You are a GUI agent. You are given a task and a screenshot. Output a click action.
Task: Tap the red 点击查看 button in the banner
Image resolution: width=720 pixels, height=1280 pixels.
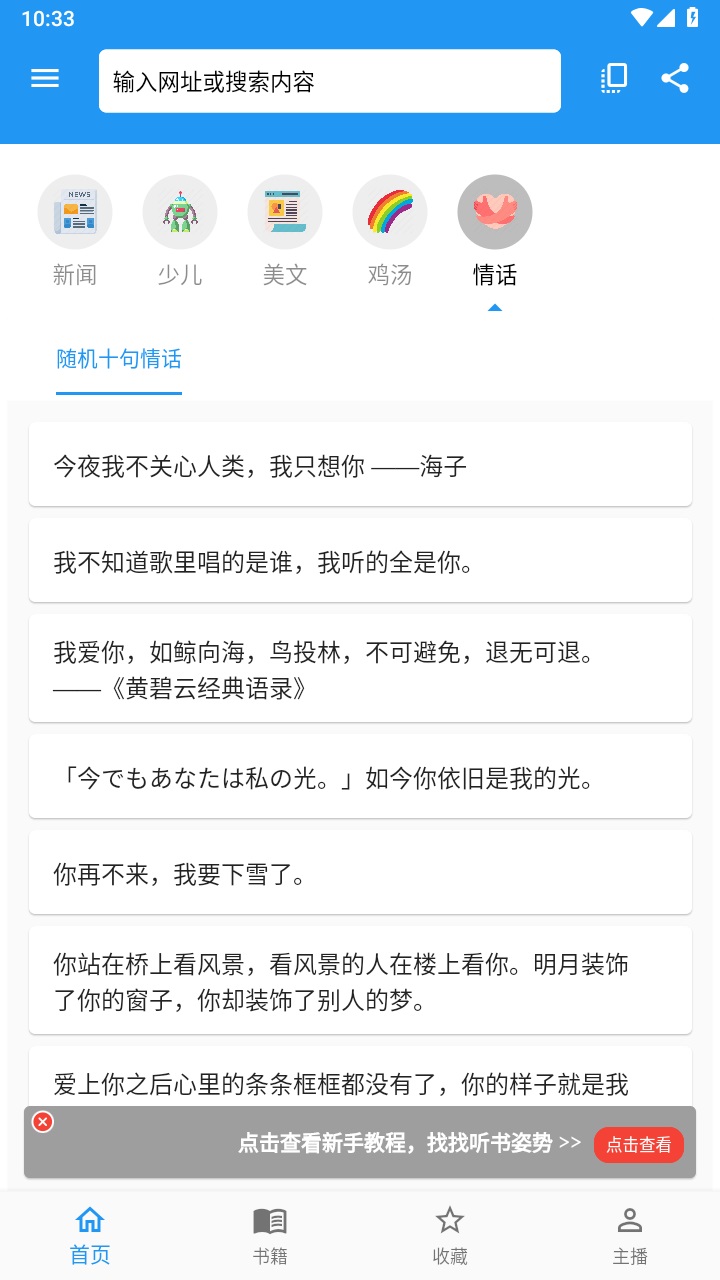pyautogui.click(x=639, y=1146)
